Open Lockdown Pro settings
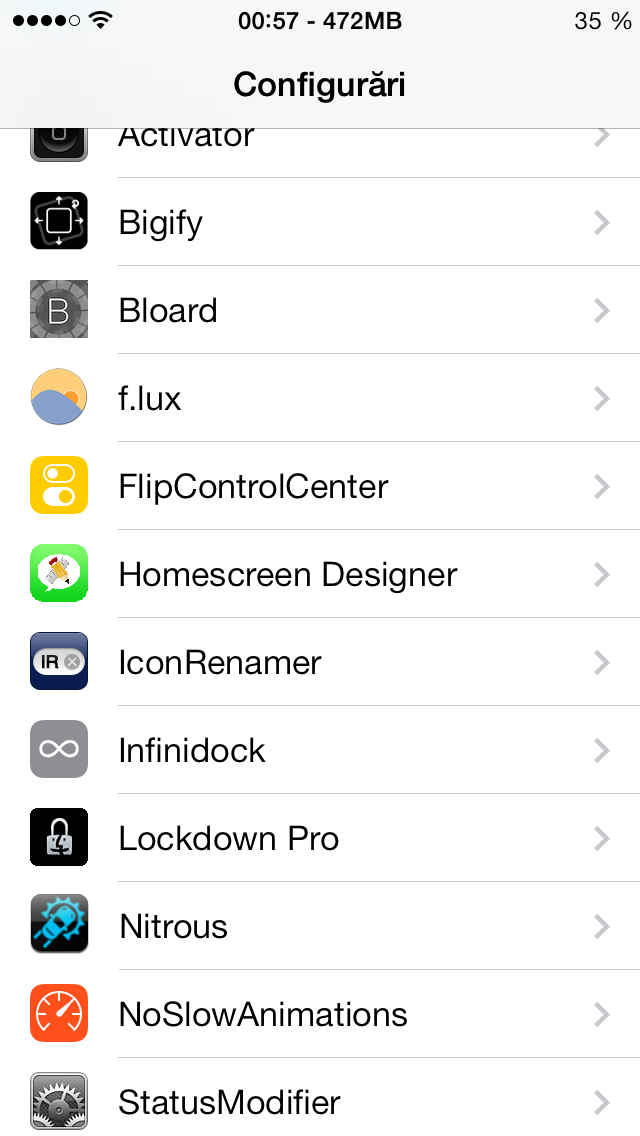Viewport: 640px width, 1136px height. [320, 838]
